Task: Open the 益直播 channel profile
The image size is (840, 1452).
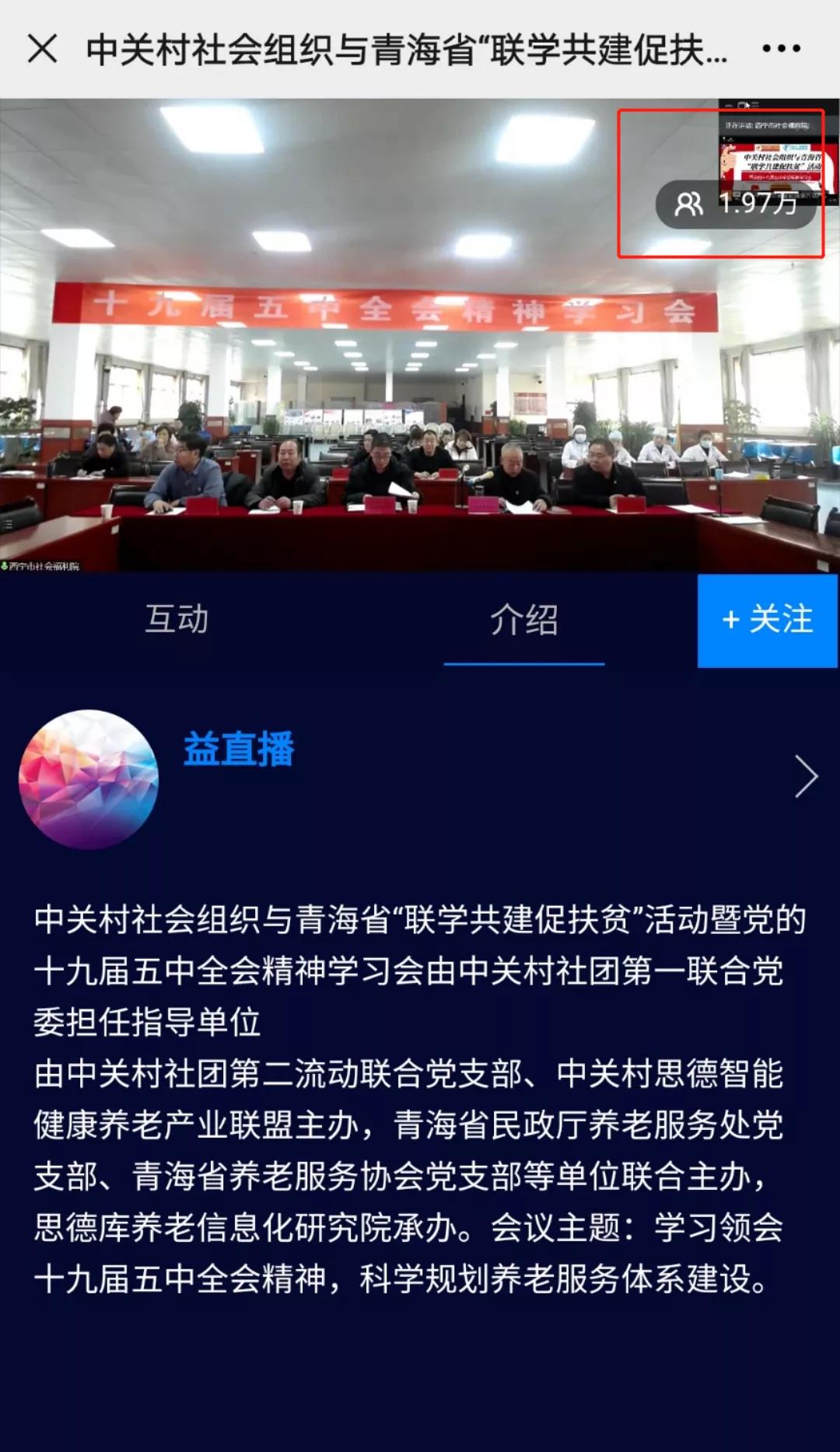Action: pyautogui.click(x=239, y=750)
